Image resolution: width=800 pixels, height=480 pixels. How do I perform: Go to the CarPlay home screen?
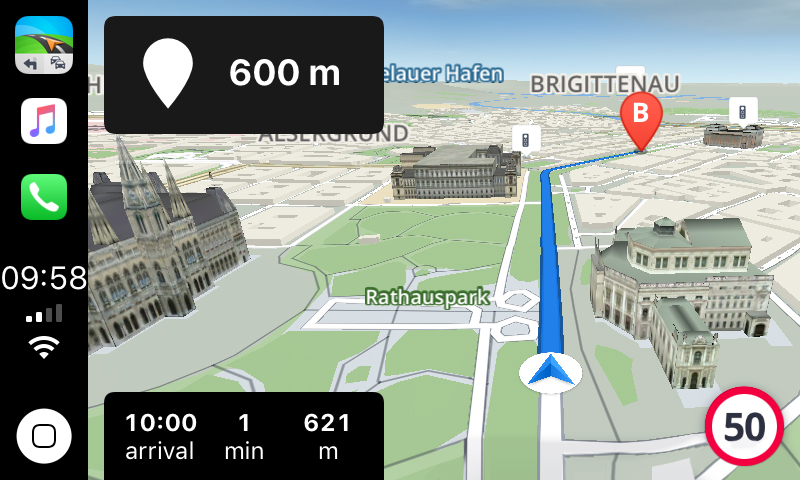(x=44, y=436)
